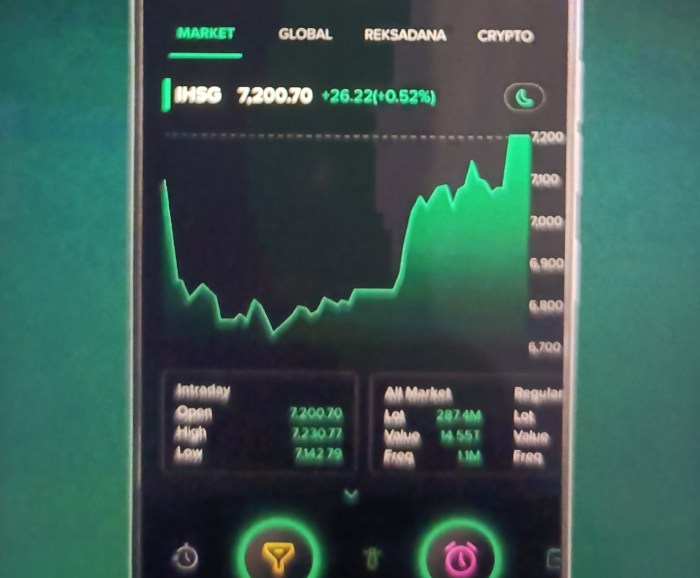
Task: Go to the CRYPTO tab
Action: (505, 36)
